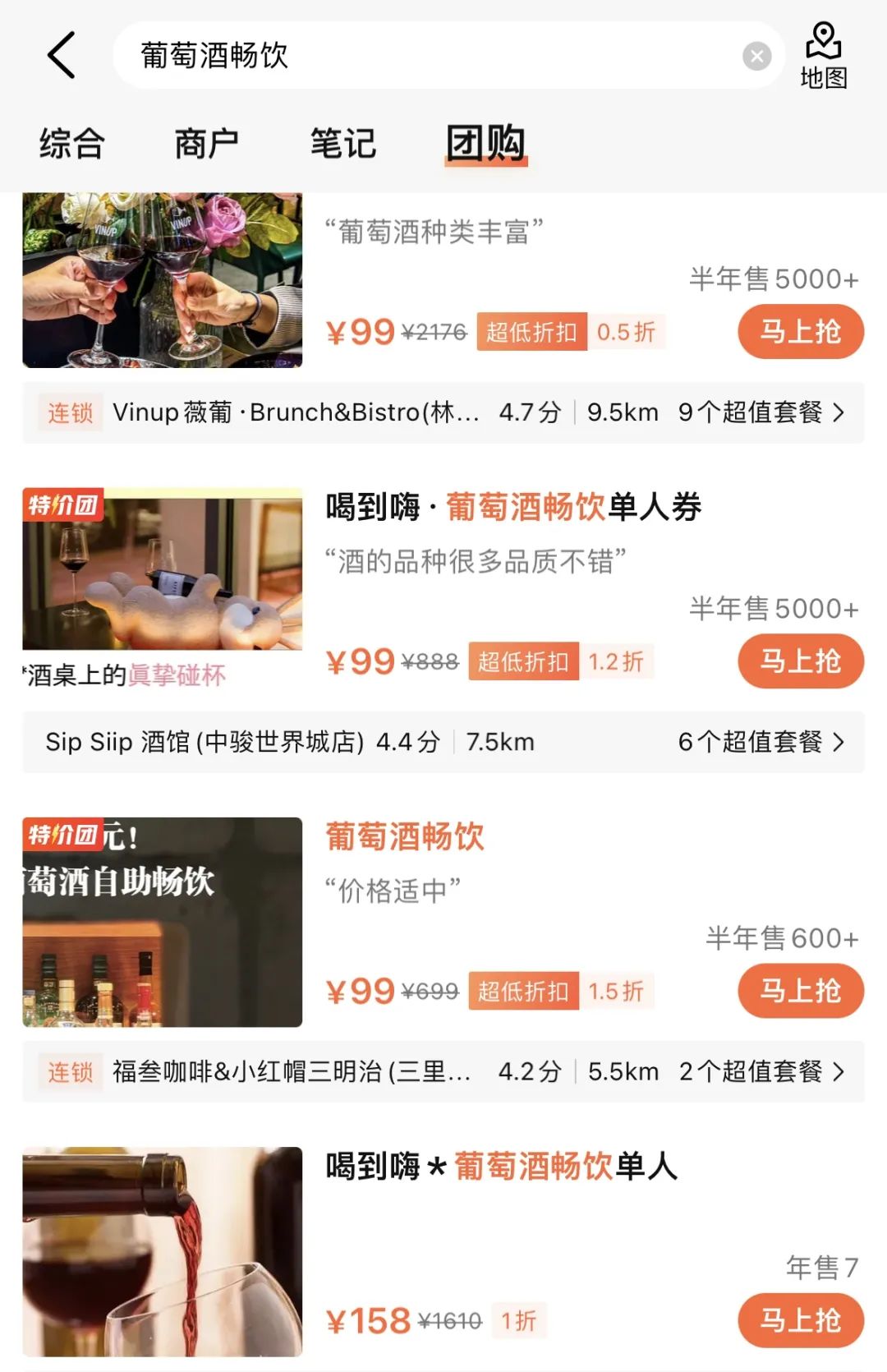Tap 马上抢 for the ¥158 deal
Image resolution: width=887 pixels, height=1372 pixels.
pyautogui.click(x=800, y=1320)
